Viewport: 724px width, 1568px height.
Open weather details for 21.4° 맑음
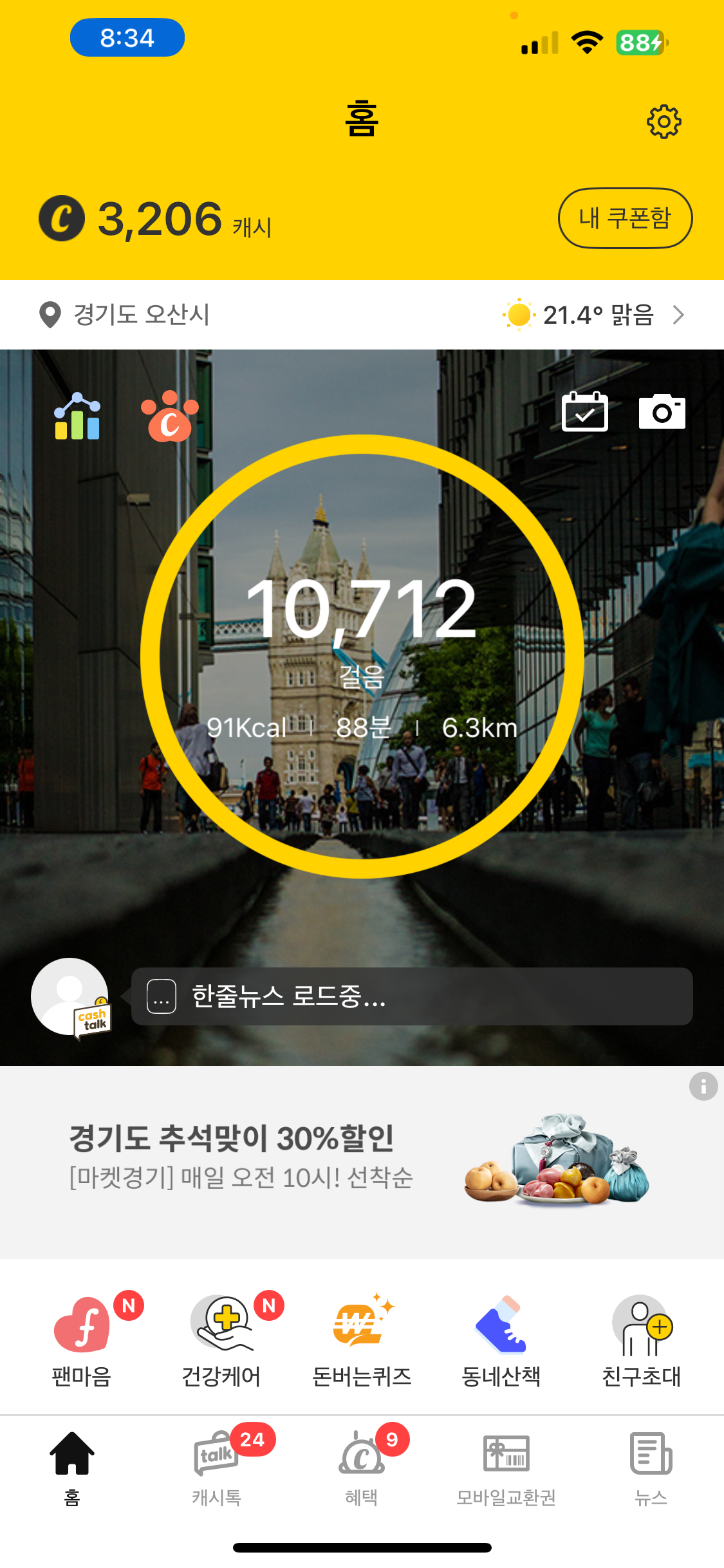[x=593, y=315]
